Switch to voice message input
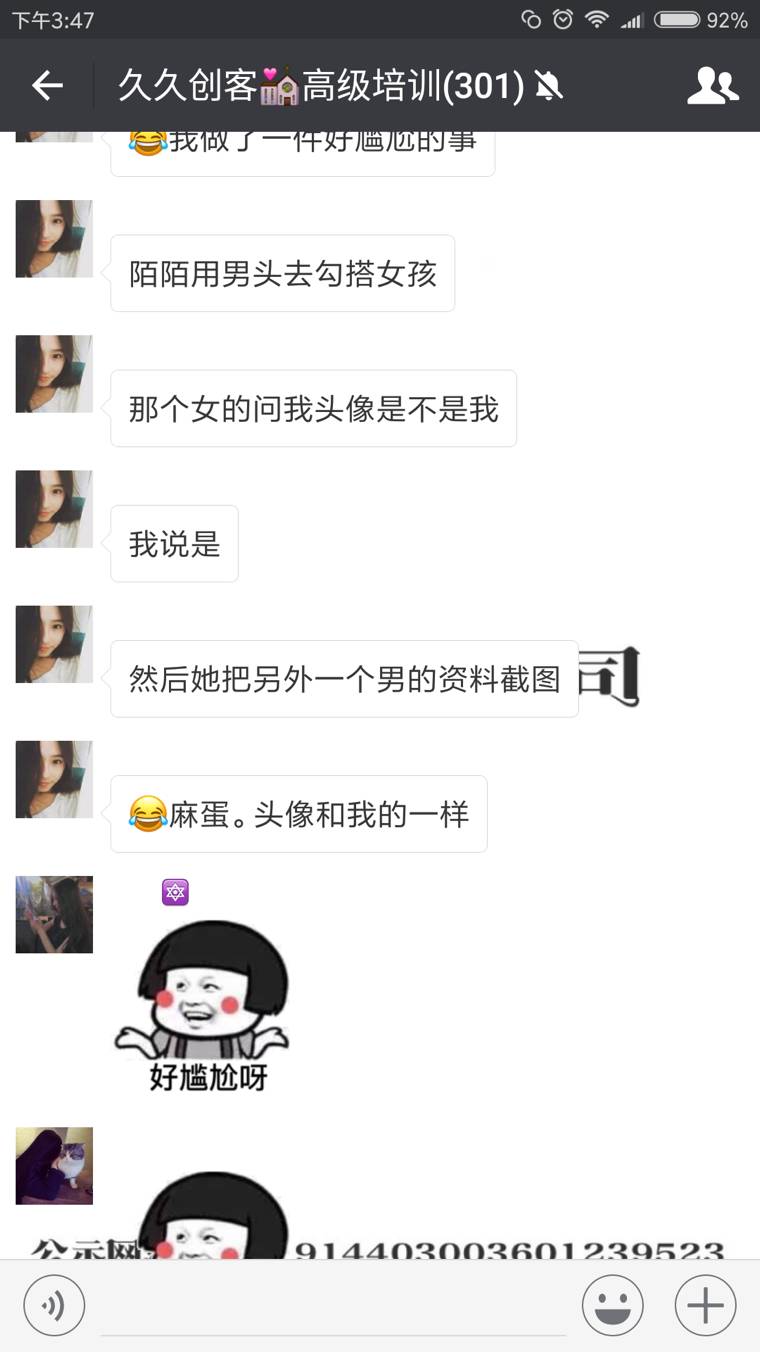Viewport: 760px width, 1352px height. [54, 1305]
